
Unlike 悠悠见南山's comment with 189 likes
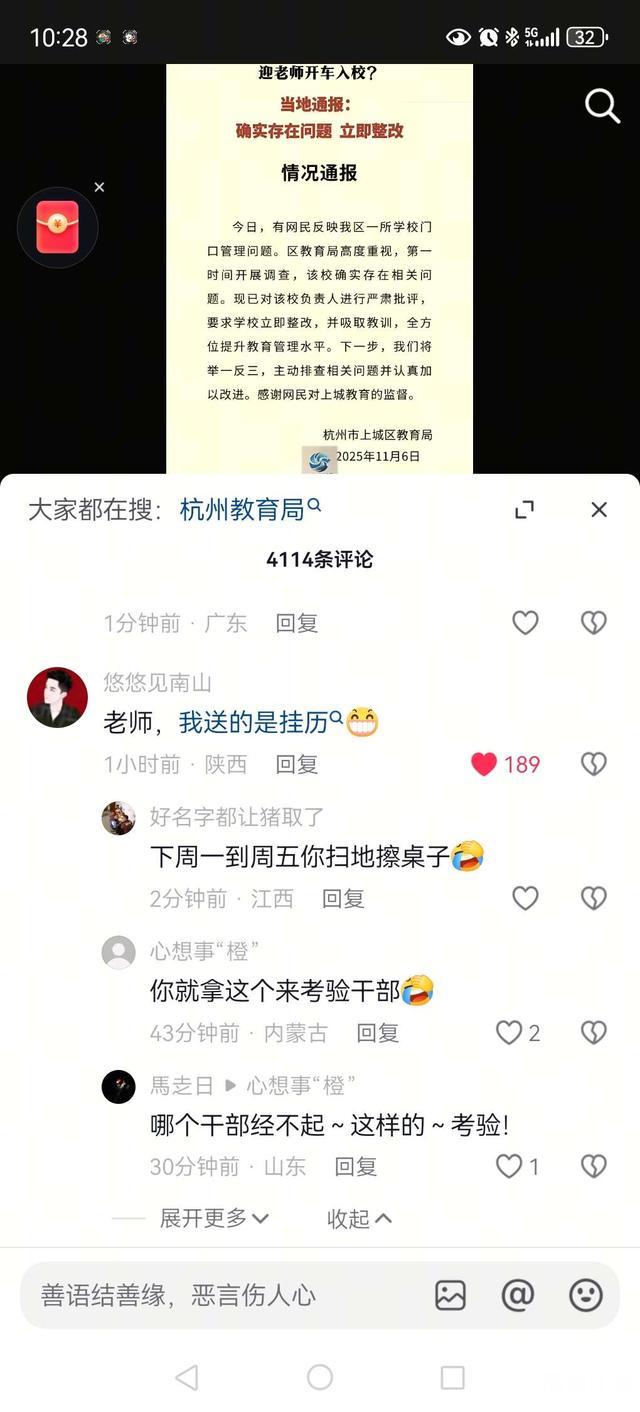tap(485, 764)
